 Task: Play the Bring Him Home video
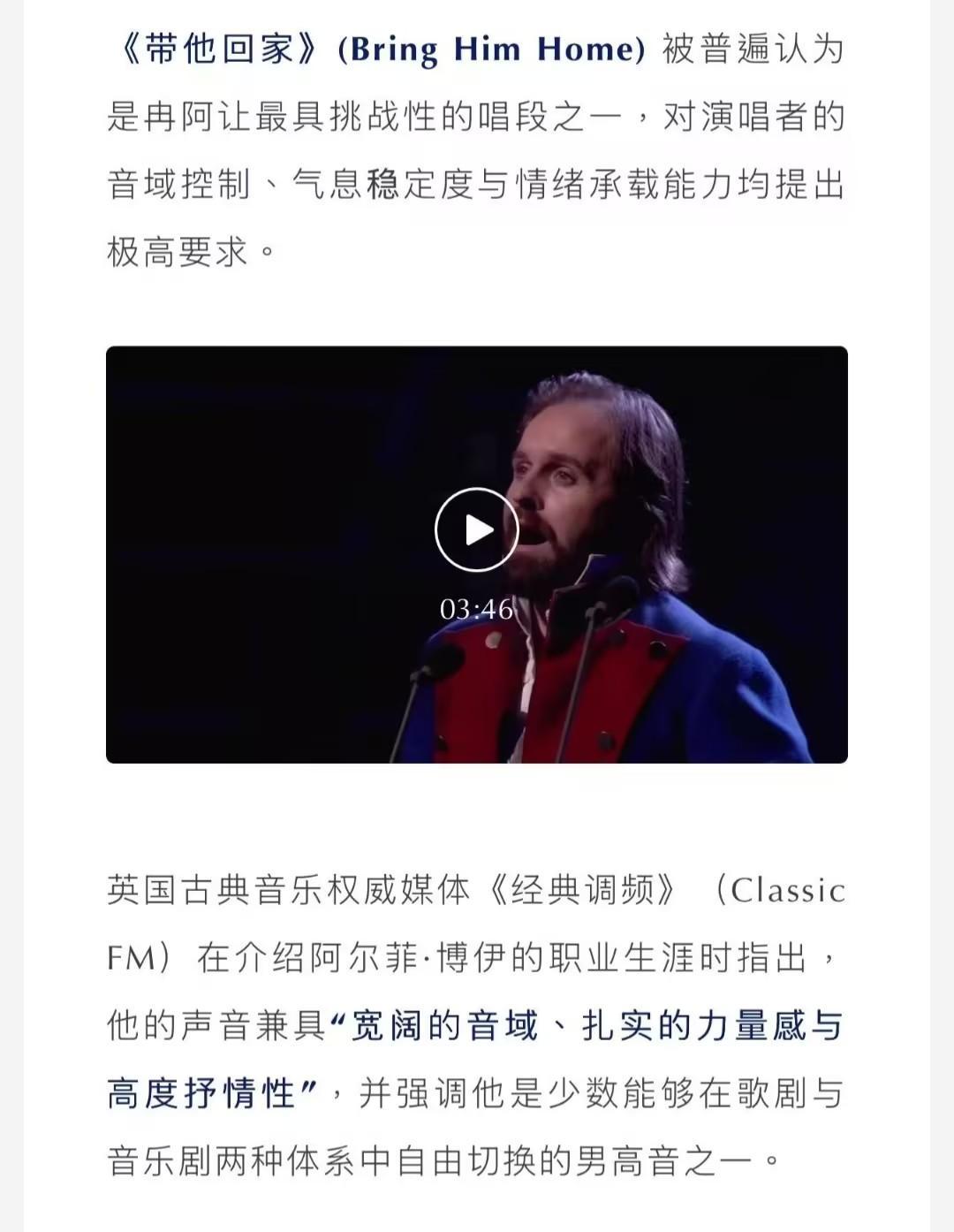(x=476, y=530)
